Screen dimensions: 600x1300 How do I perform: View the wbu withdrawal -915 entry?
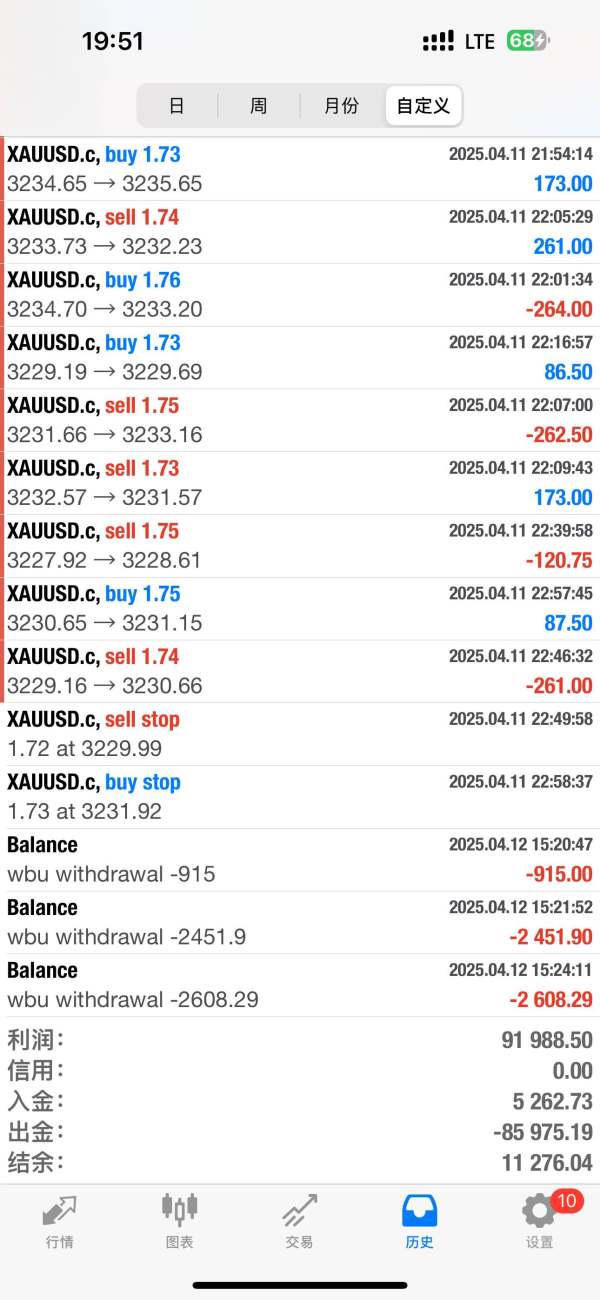300,860
